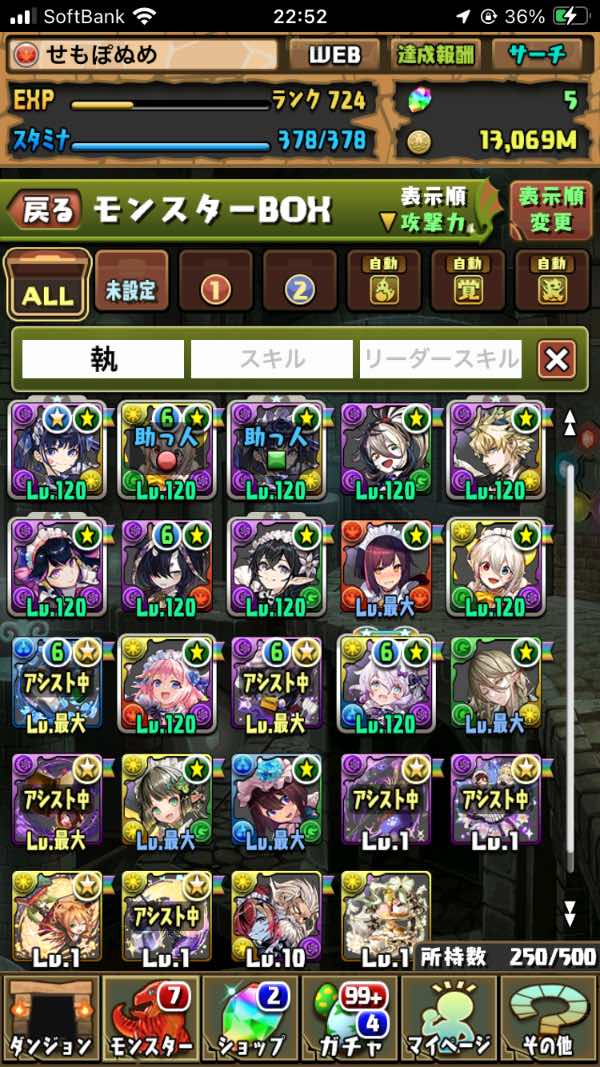Change sort order with 表示順変更
600x1067 pixels.
[552, 209]
